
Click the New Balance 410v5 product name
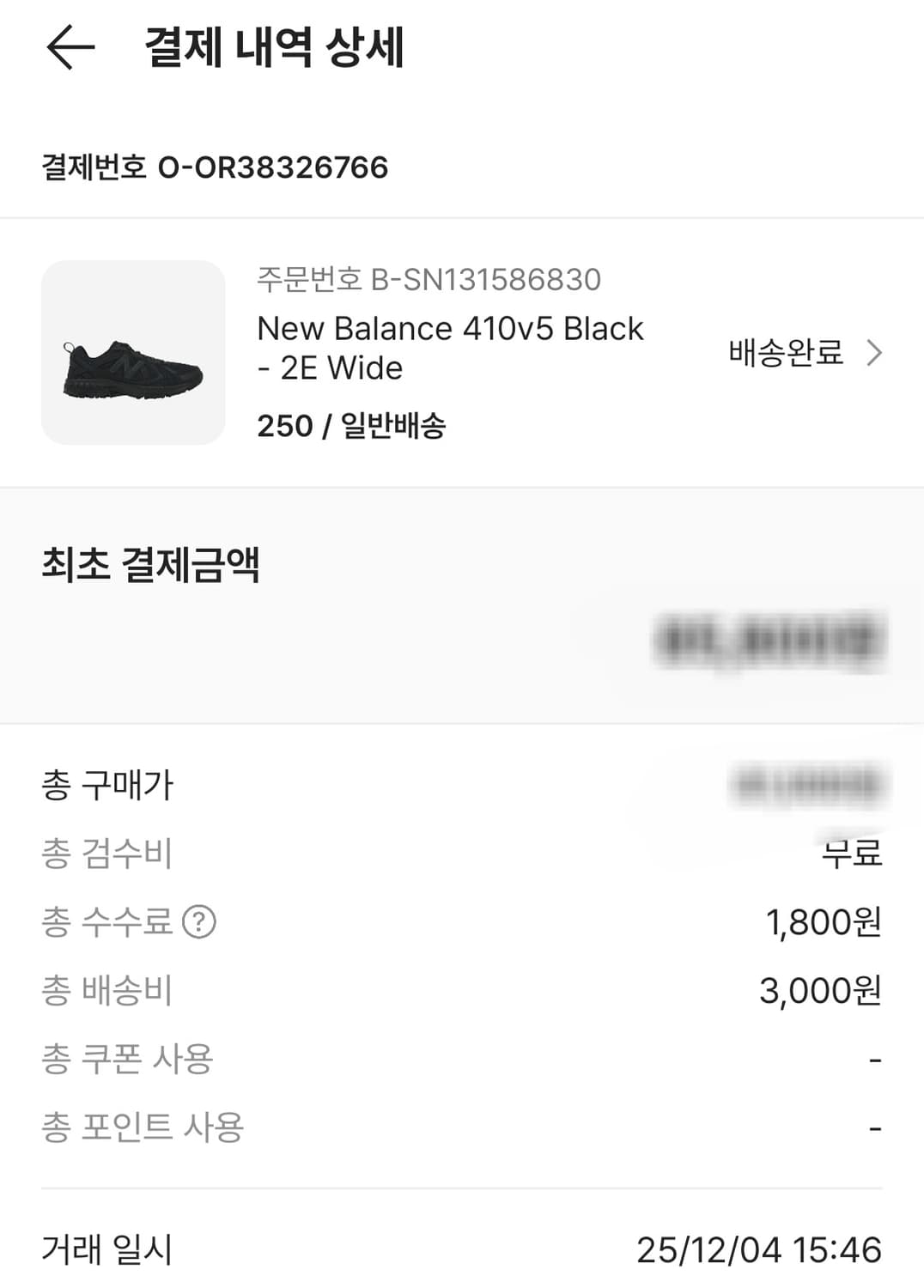tap(451, 348)
